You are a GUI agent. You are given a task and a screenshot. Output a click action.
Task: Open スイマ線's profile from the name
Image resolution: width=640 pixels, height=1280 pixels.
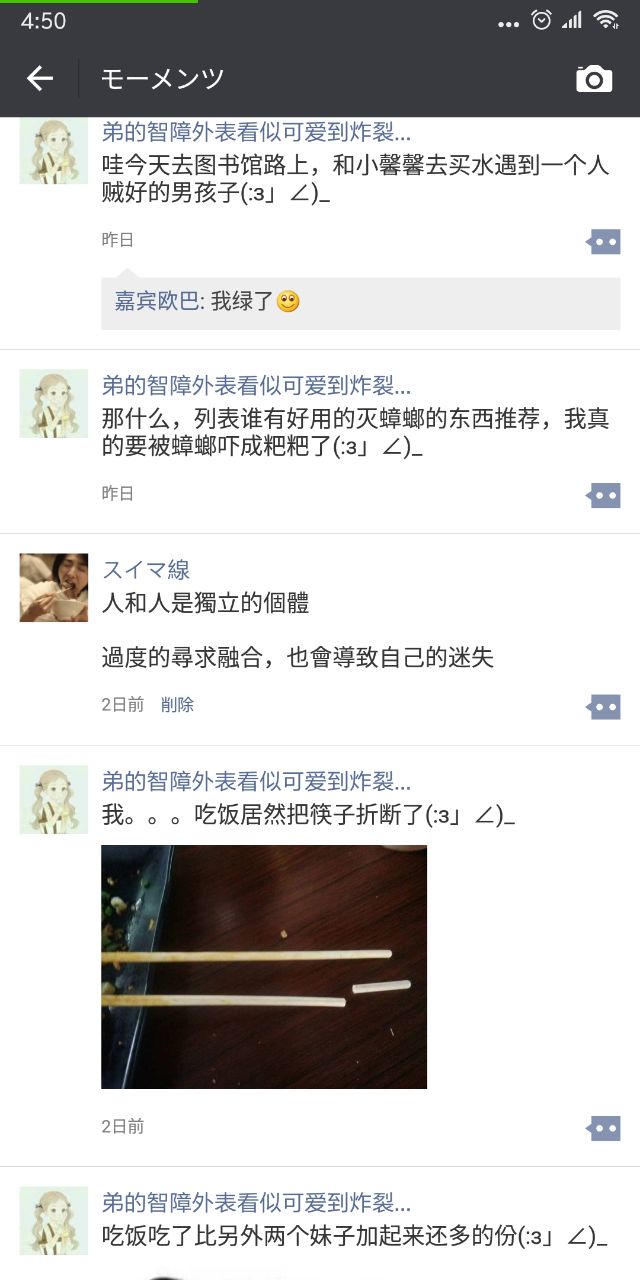pos(146,570)
